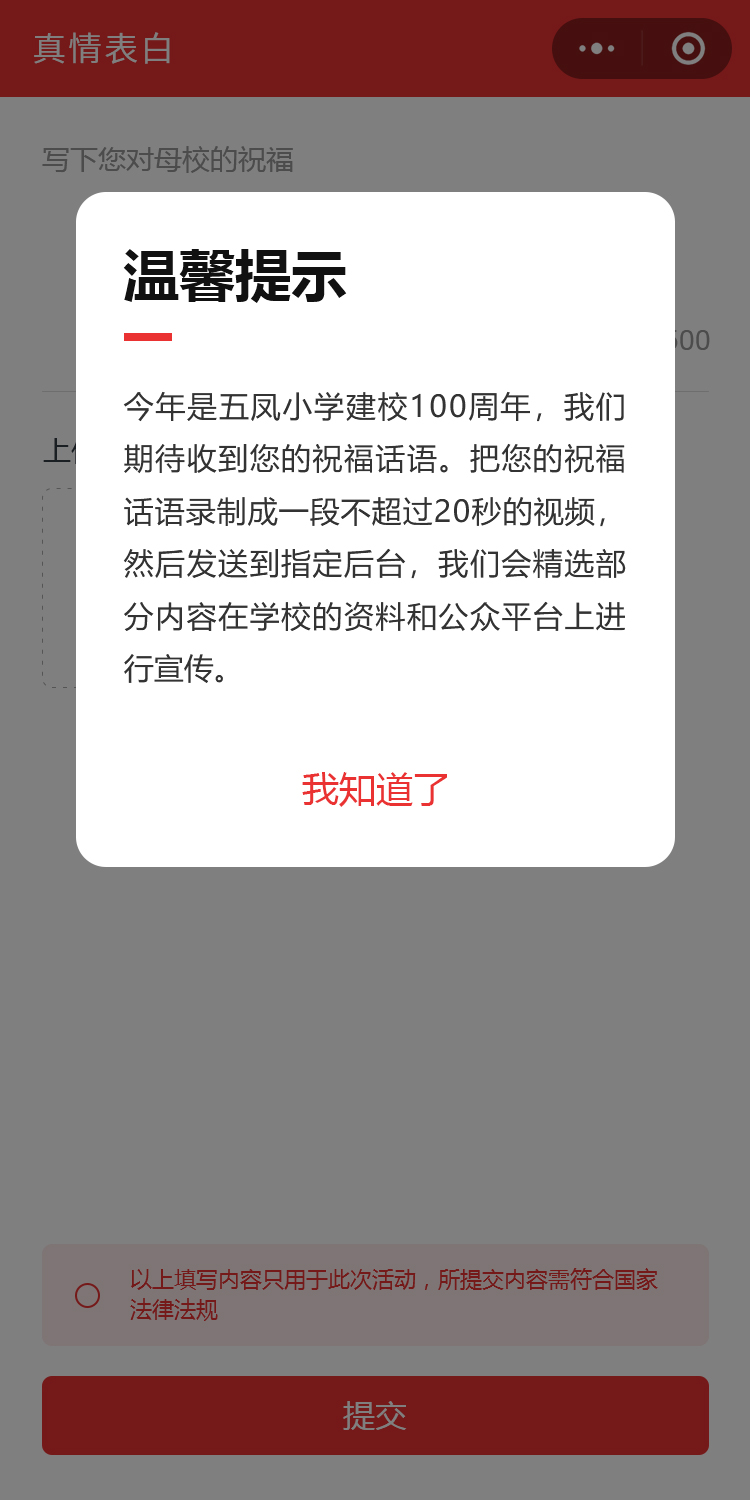This screenshot has width=750, height=1500.
Task: Tap the 提交 submit button
Action: click(375, 1415)
